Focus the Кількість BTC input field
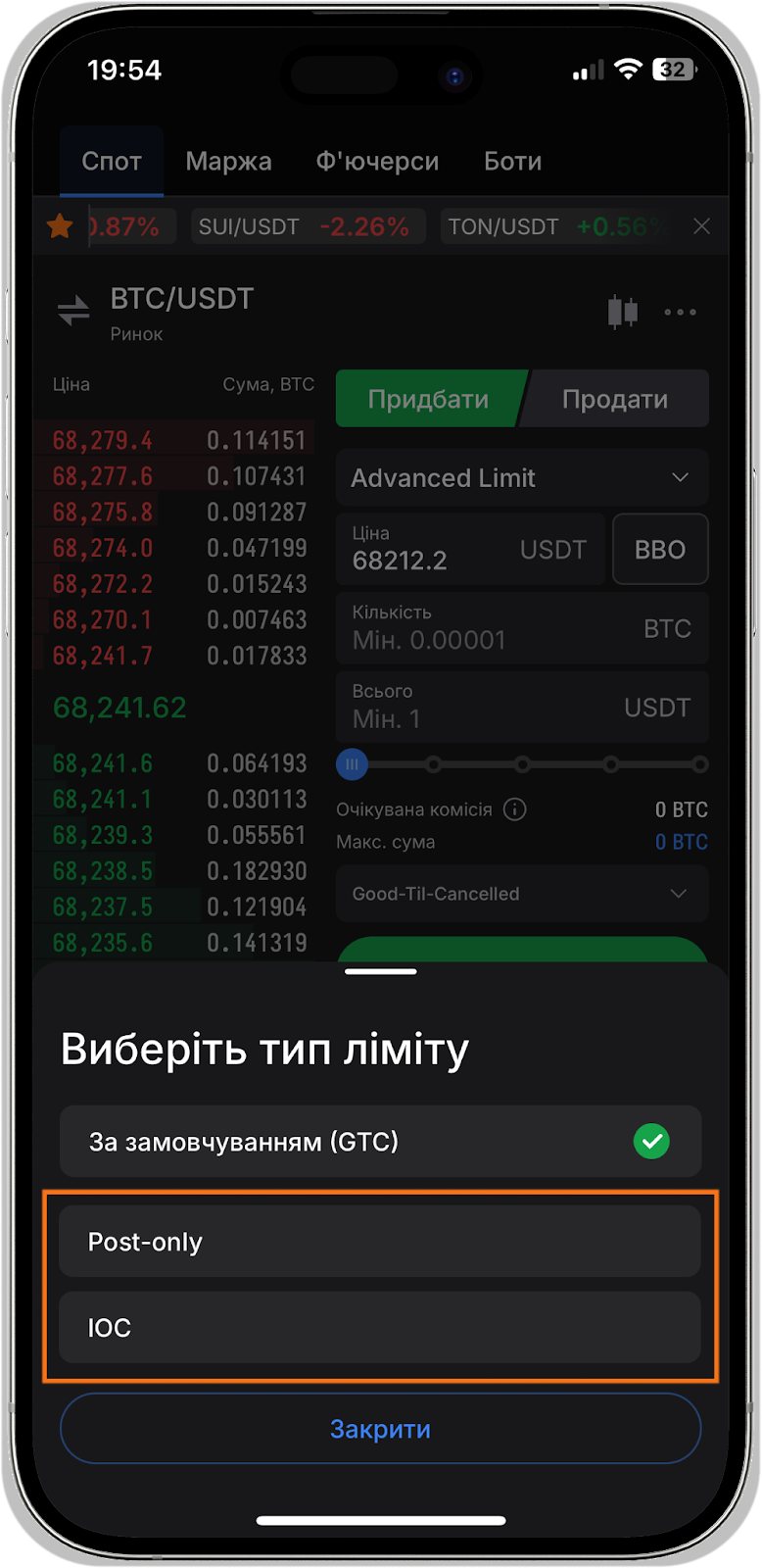The image size is (762, 1568). point(490,628)
